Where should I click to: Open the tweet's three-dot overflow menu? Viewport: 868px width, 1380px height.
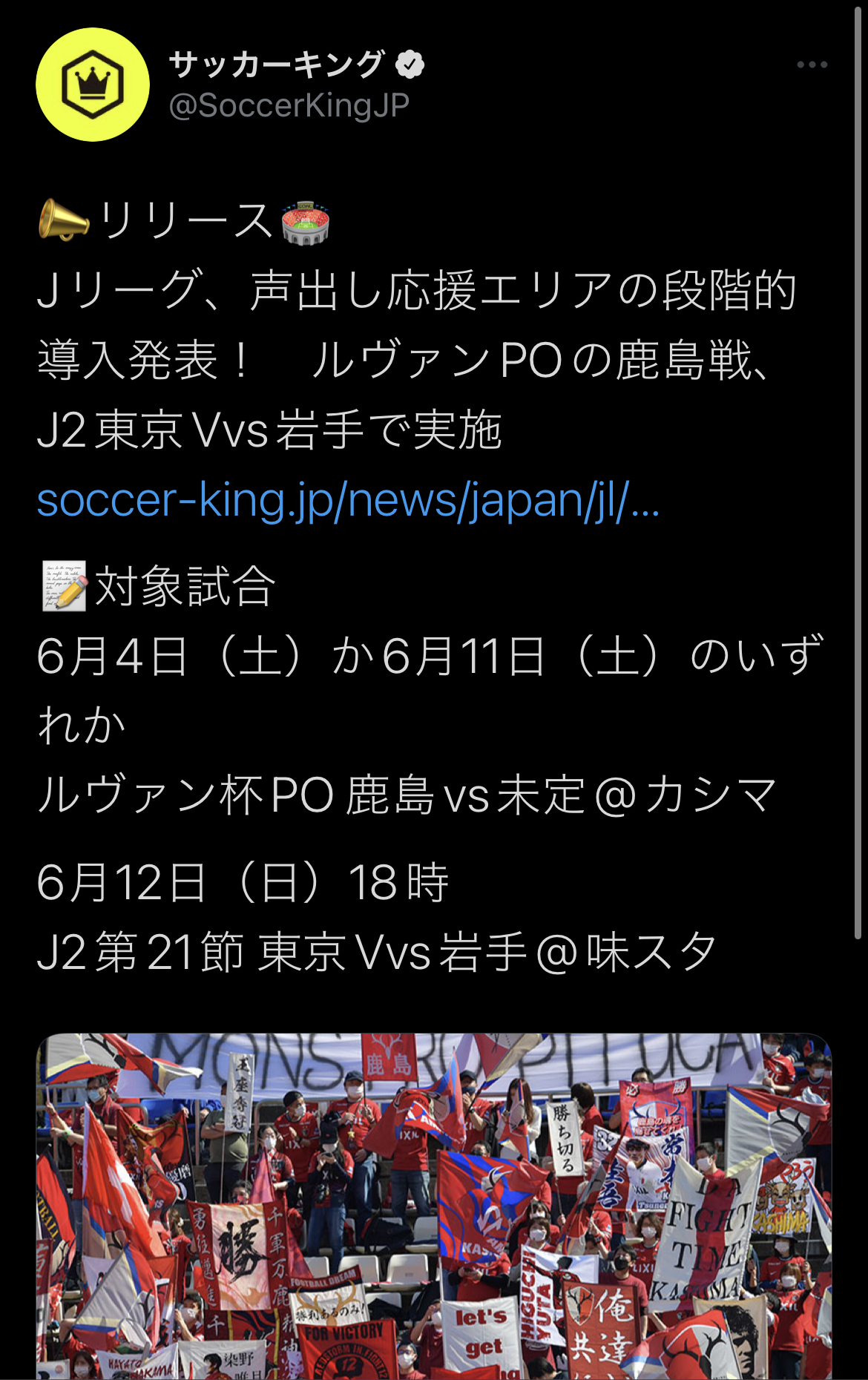click(x=812, y=65)
